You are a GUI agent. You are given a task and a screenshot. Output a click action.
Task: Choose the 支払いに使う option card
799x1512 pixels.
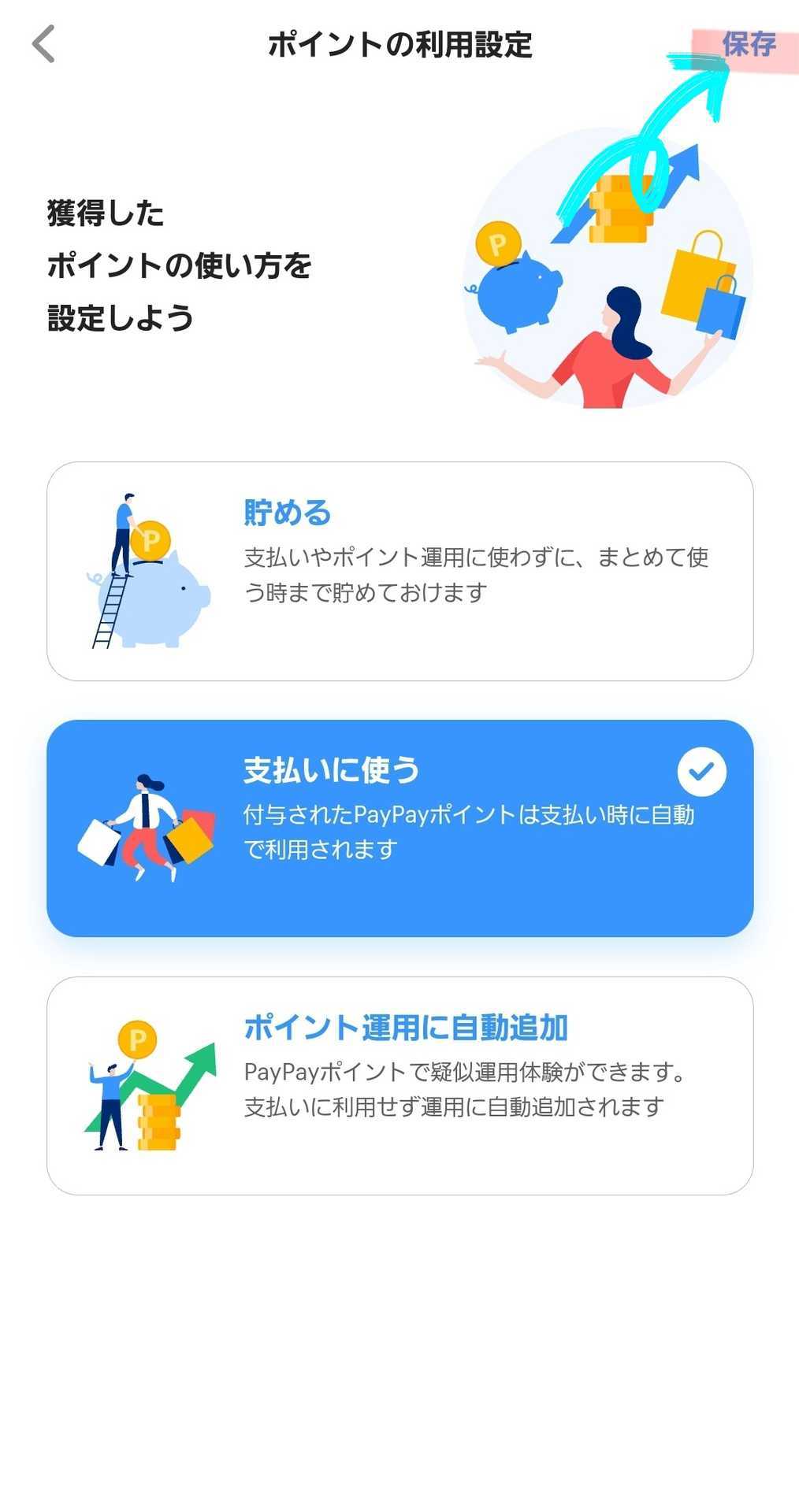click(x=400, y=828)
